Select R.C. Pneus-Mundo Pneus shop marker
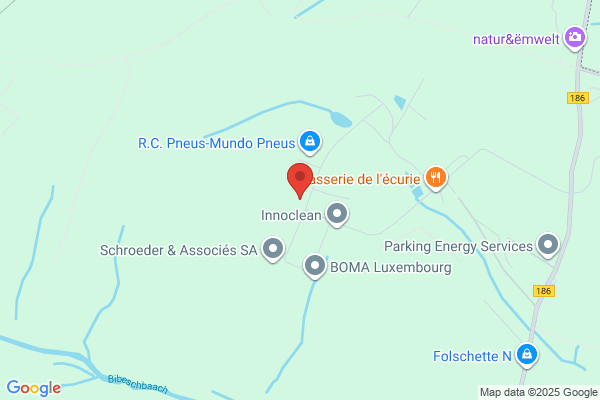 coord(310,142)
